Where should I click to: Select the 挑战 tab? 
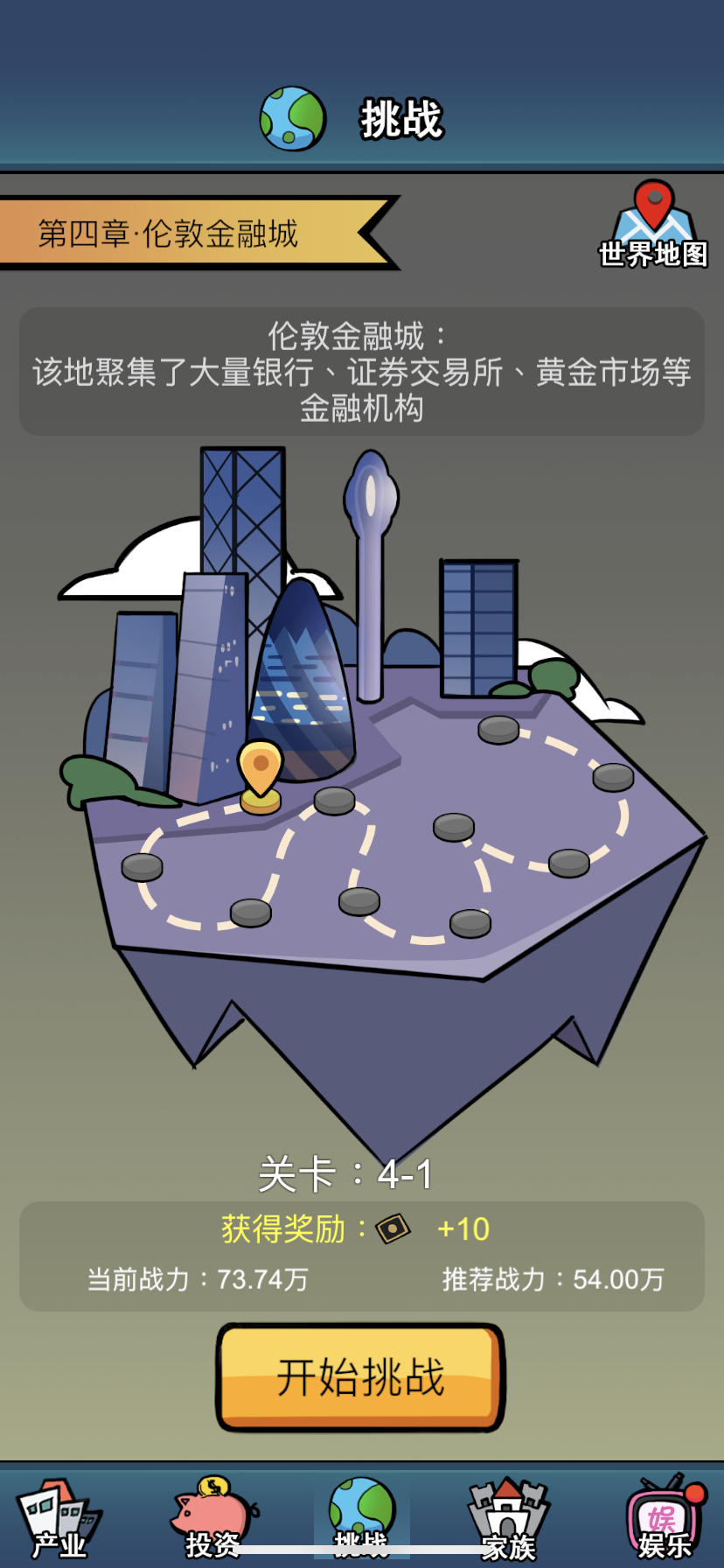(x=361, y=1519)
